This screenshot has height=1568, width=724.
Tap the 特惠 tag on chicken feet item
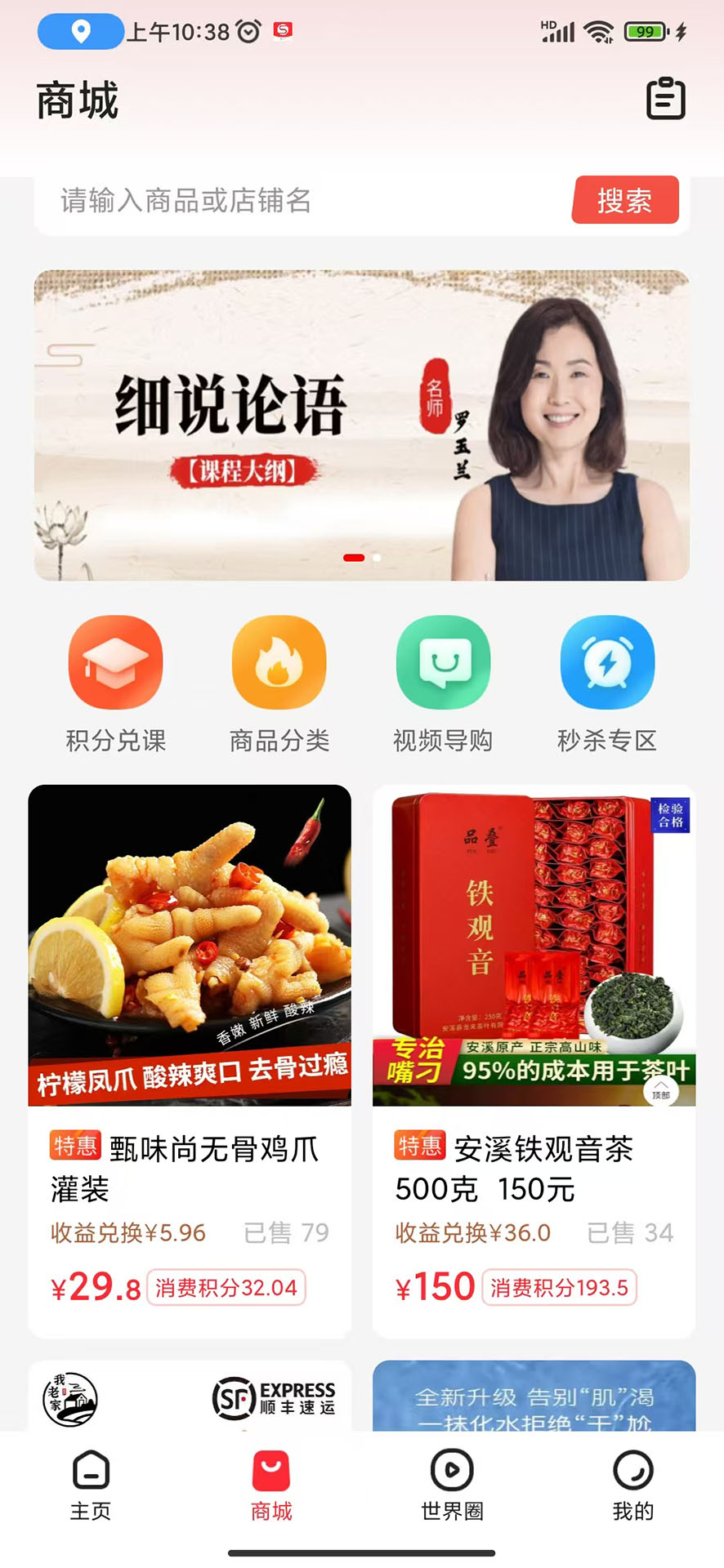(x=75, y=1146)
